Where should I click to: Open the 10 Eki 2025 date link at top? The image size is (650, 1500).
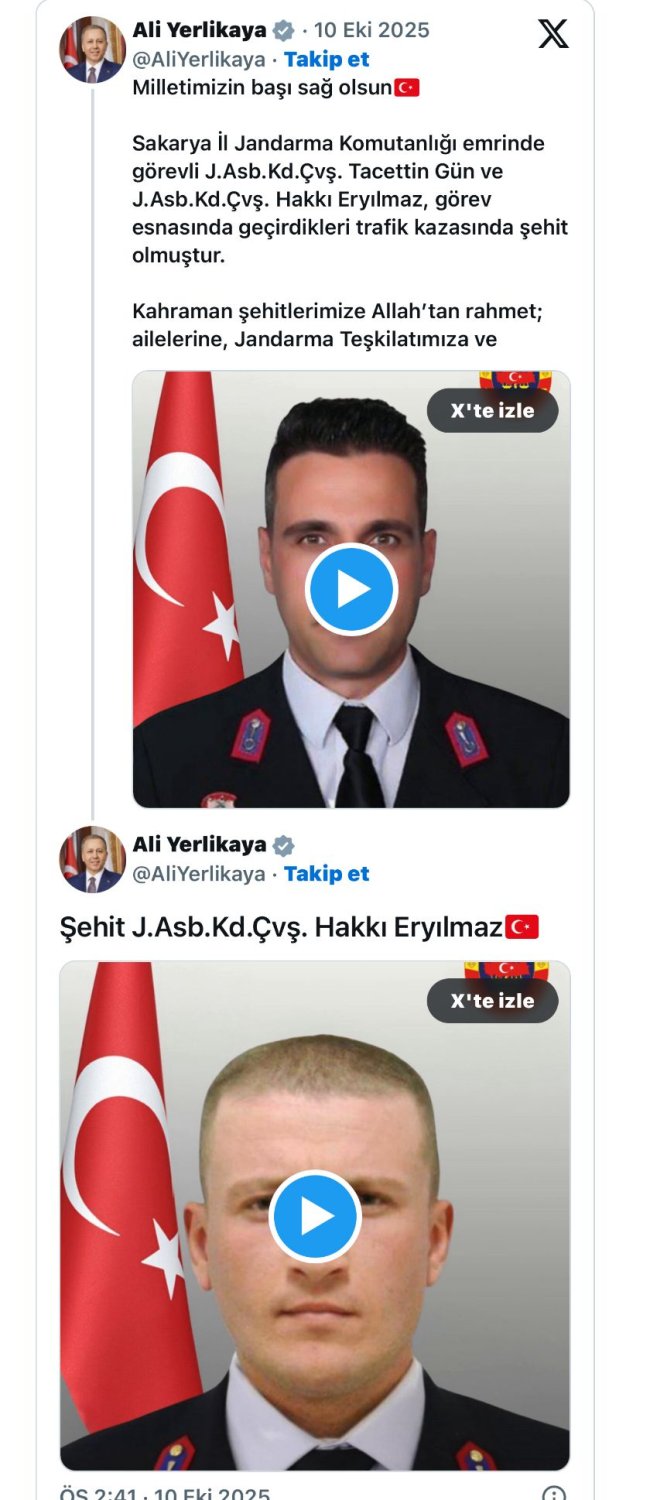click(x=372, y=30)
